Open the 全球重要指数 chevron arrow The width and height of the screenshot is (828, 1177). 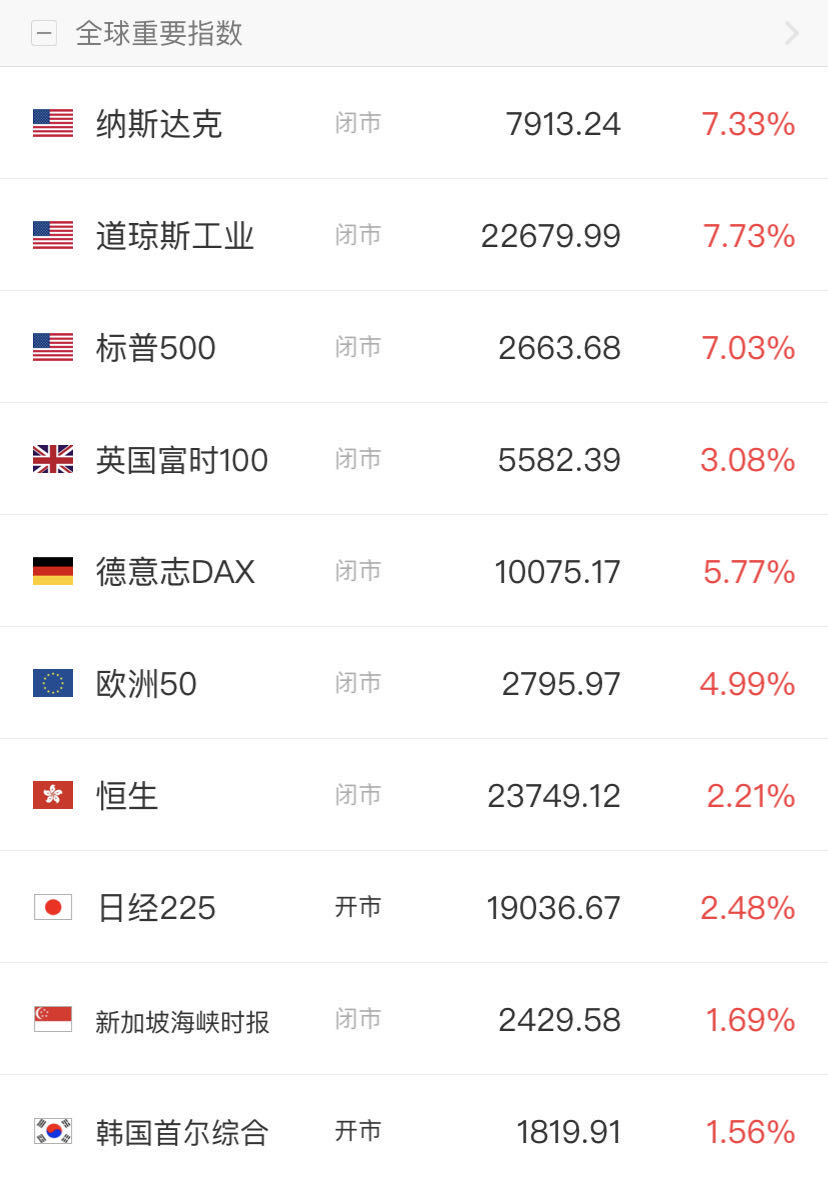[x=792, y=33]
